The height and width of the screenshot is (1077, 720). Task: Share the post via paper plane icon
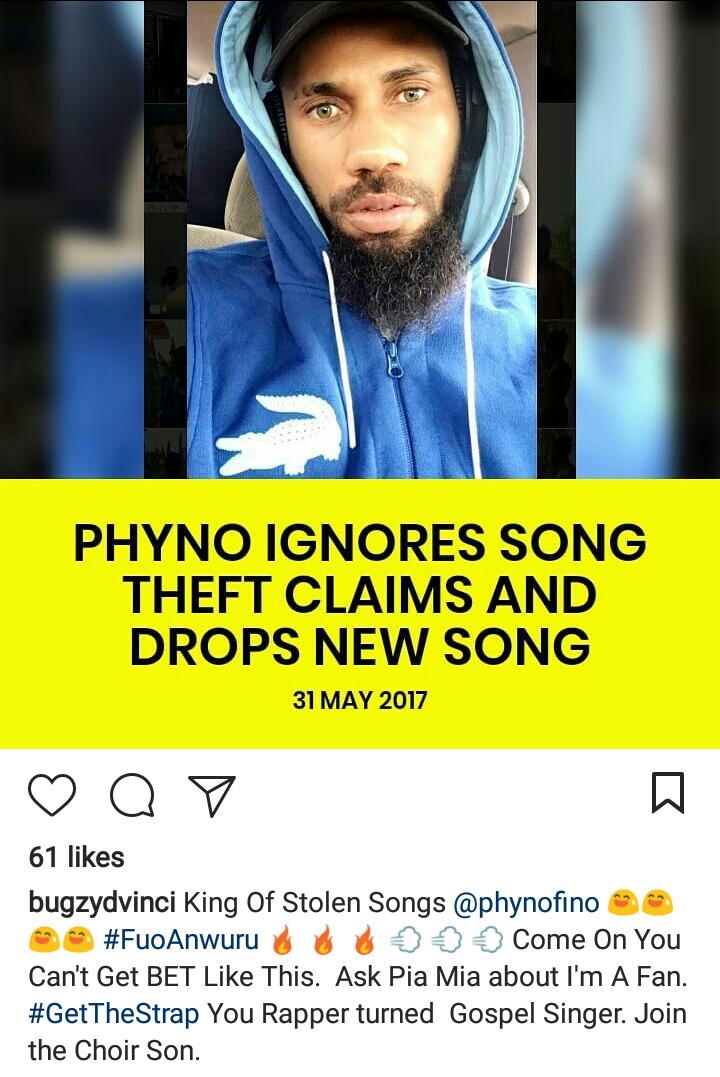[x=211, y=795]
